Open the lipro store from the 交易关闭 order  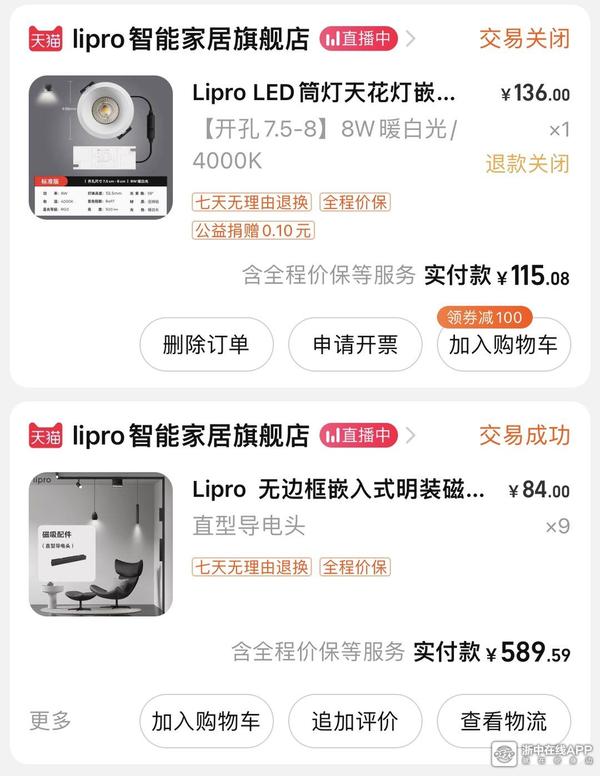(x=190, y=39)
